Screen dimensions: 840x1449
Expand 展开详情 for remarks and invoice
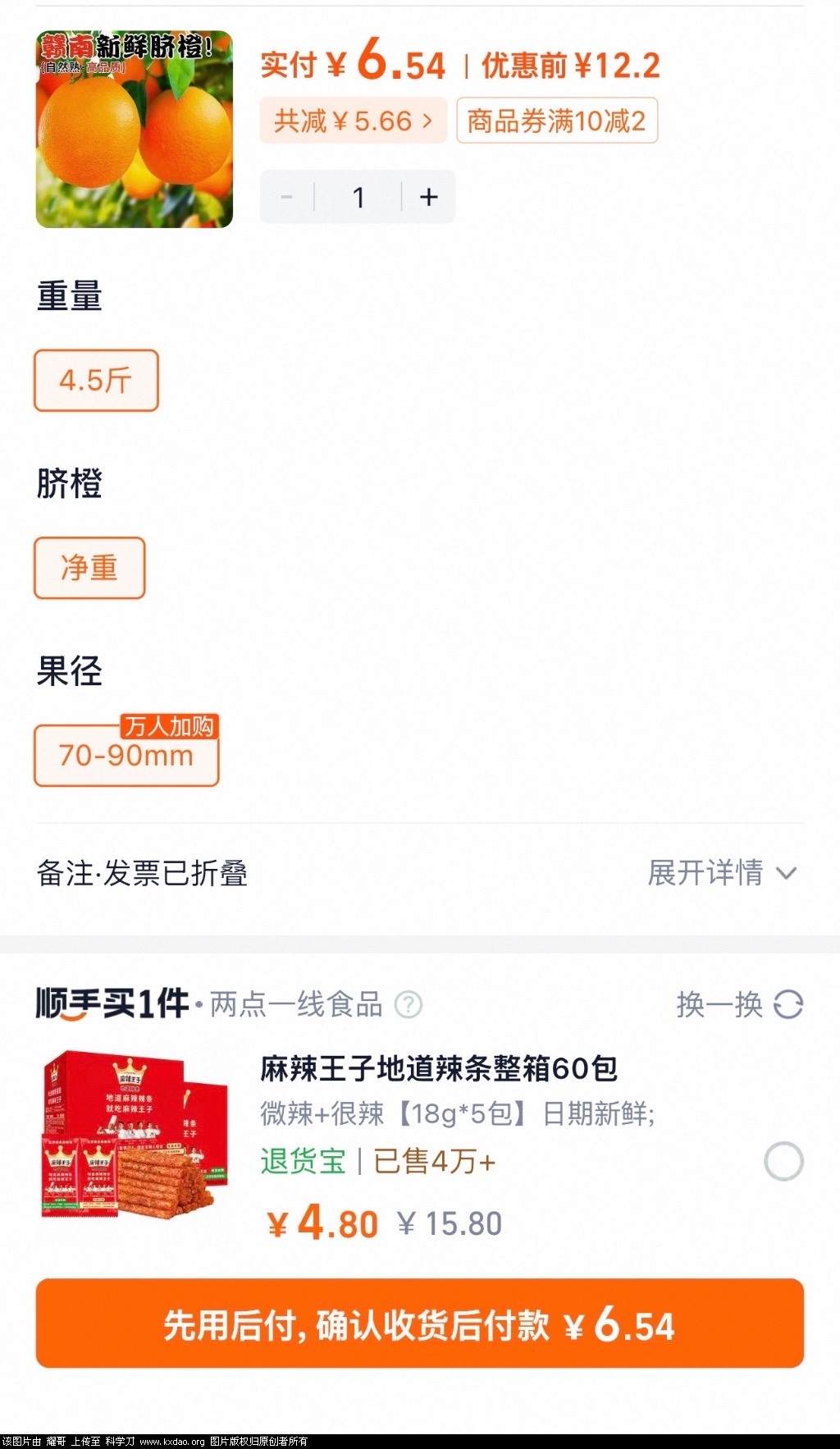click(721, 872)
